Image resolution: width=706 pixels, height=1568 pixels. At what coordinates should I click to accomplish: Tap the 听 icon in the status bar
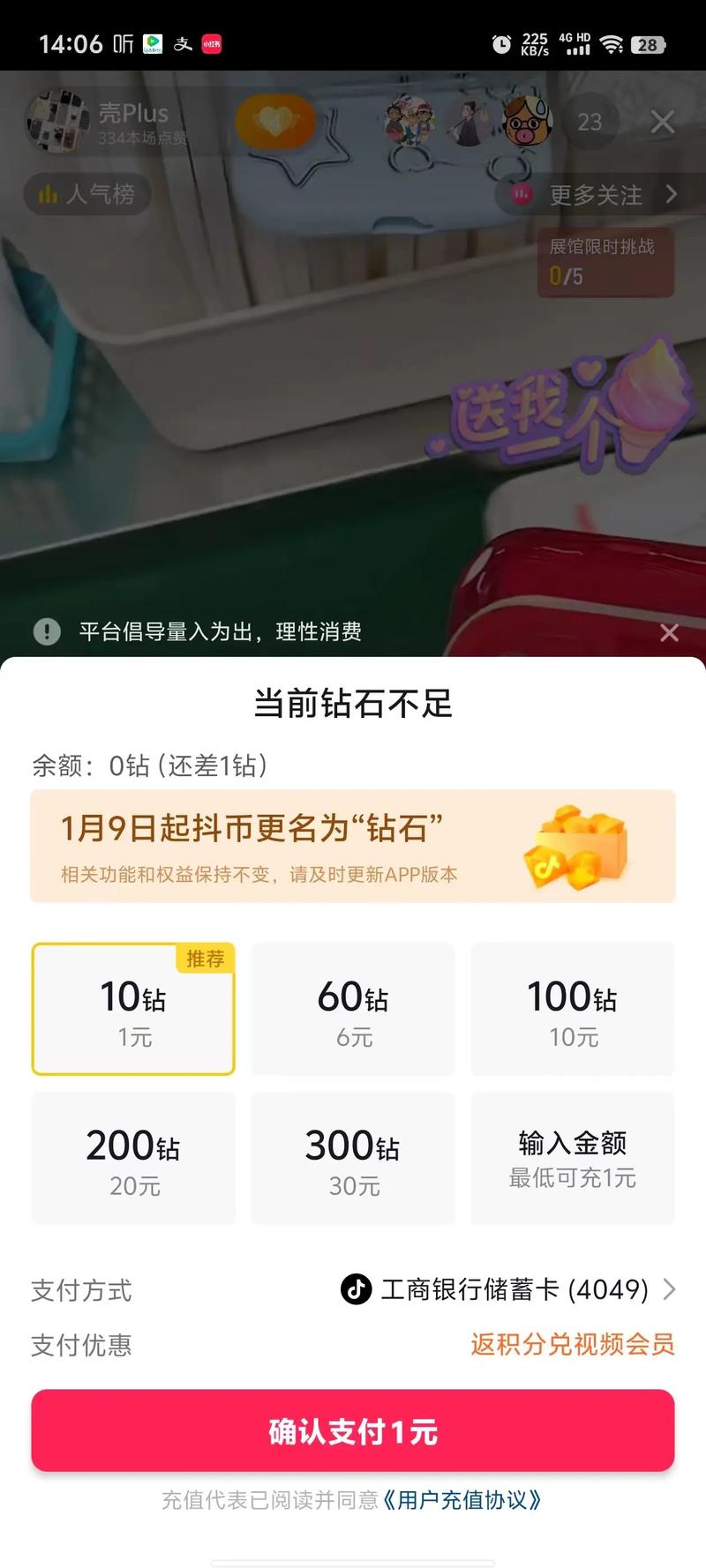[x=124, y=42]
